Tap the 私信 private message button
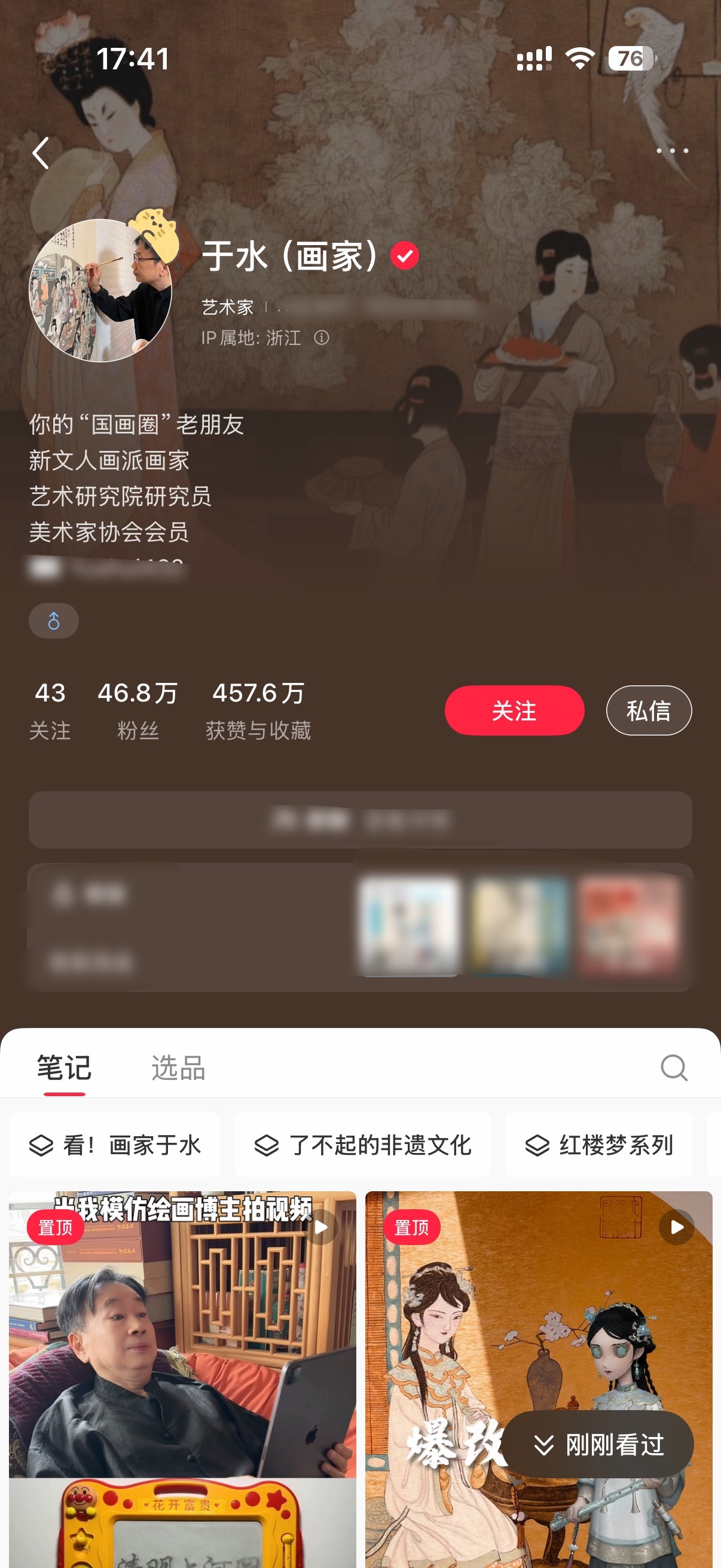Viewport: 721px width, 1568px height. click(x=649, y=710)
